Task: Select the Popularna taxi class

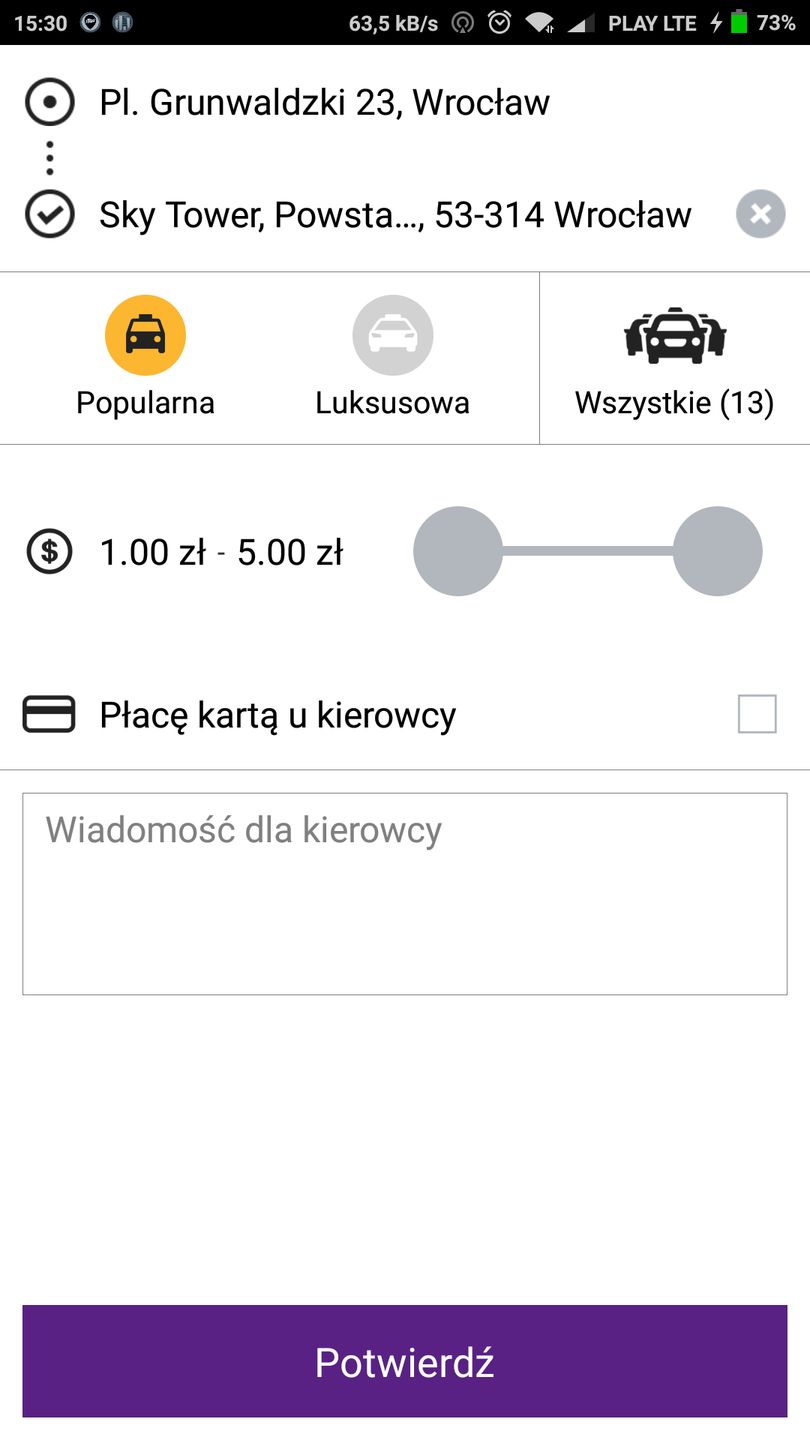Action: point(146,357)
